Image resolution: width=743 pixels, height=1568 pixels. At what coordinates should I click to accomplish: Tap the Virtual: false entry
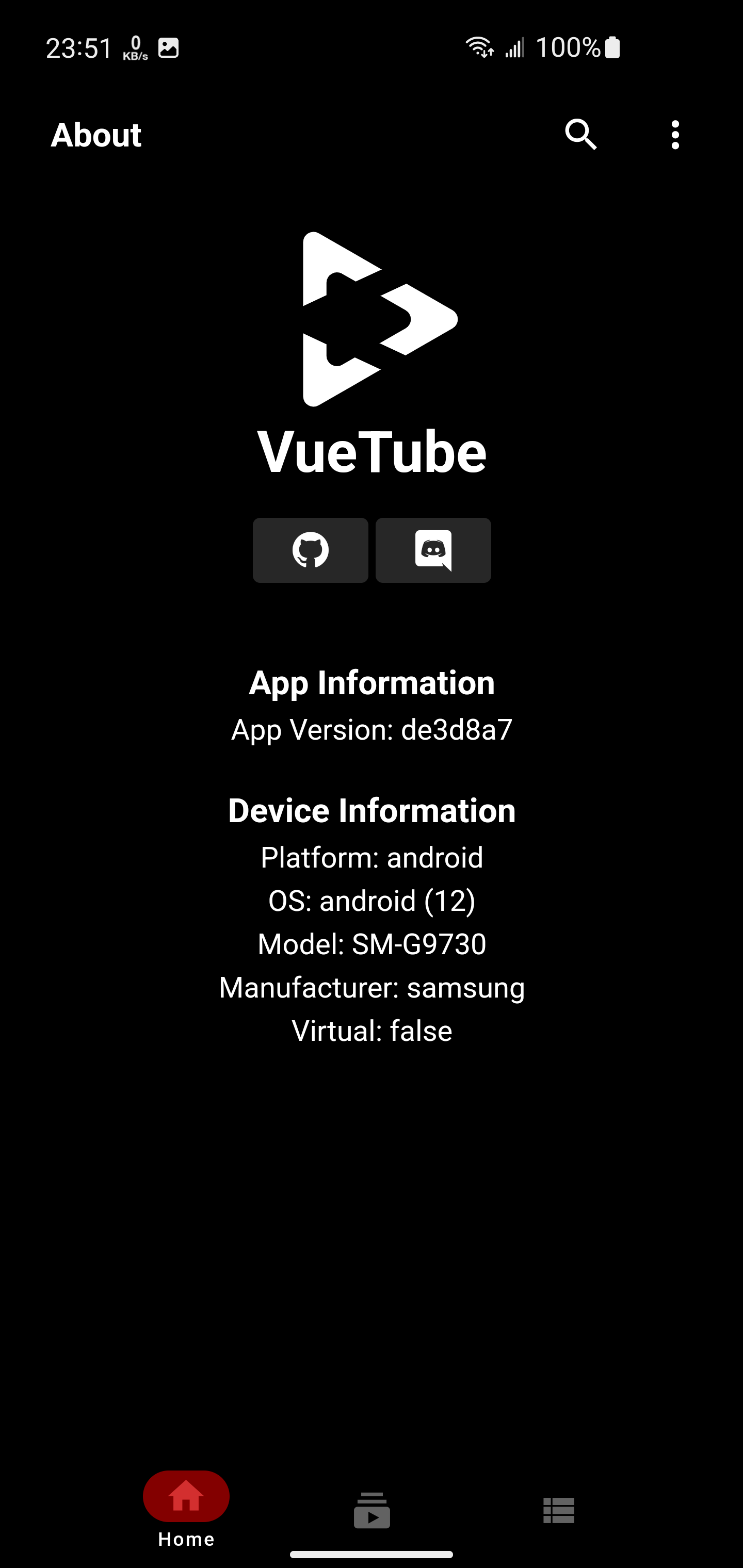[x=372, y=1030]
